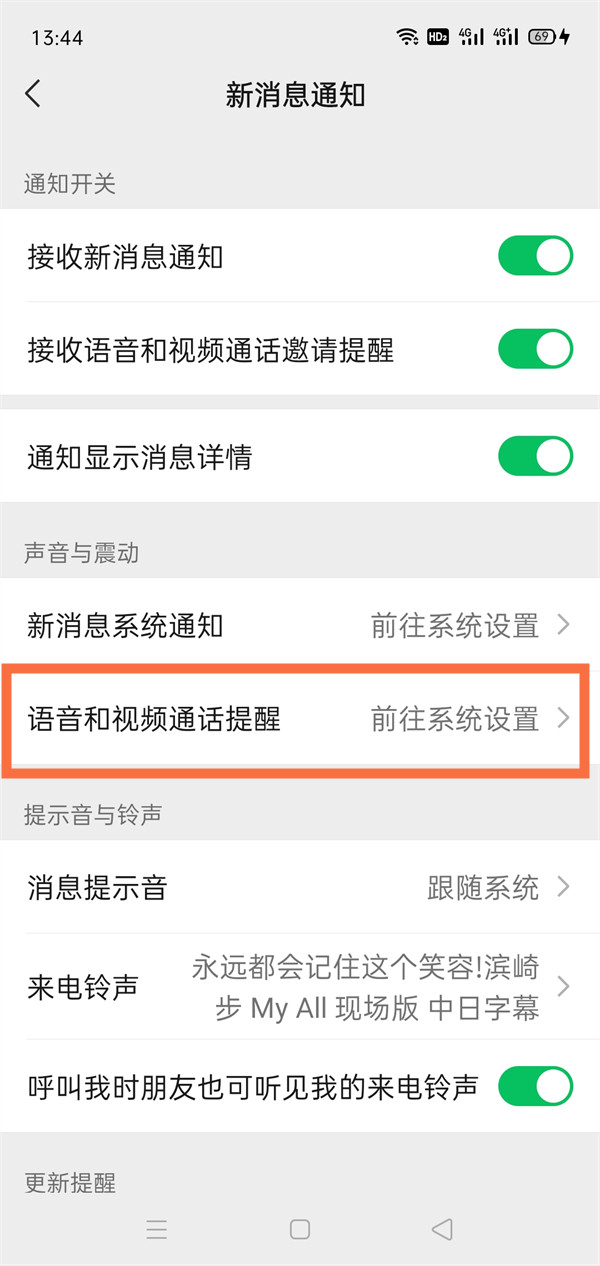Toggle 呼叫我时朋友也可听见我的来电铃声 switch
The height and width of the screenshot is (1266, 600).
click(x=535, y=1086)
